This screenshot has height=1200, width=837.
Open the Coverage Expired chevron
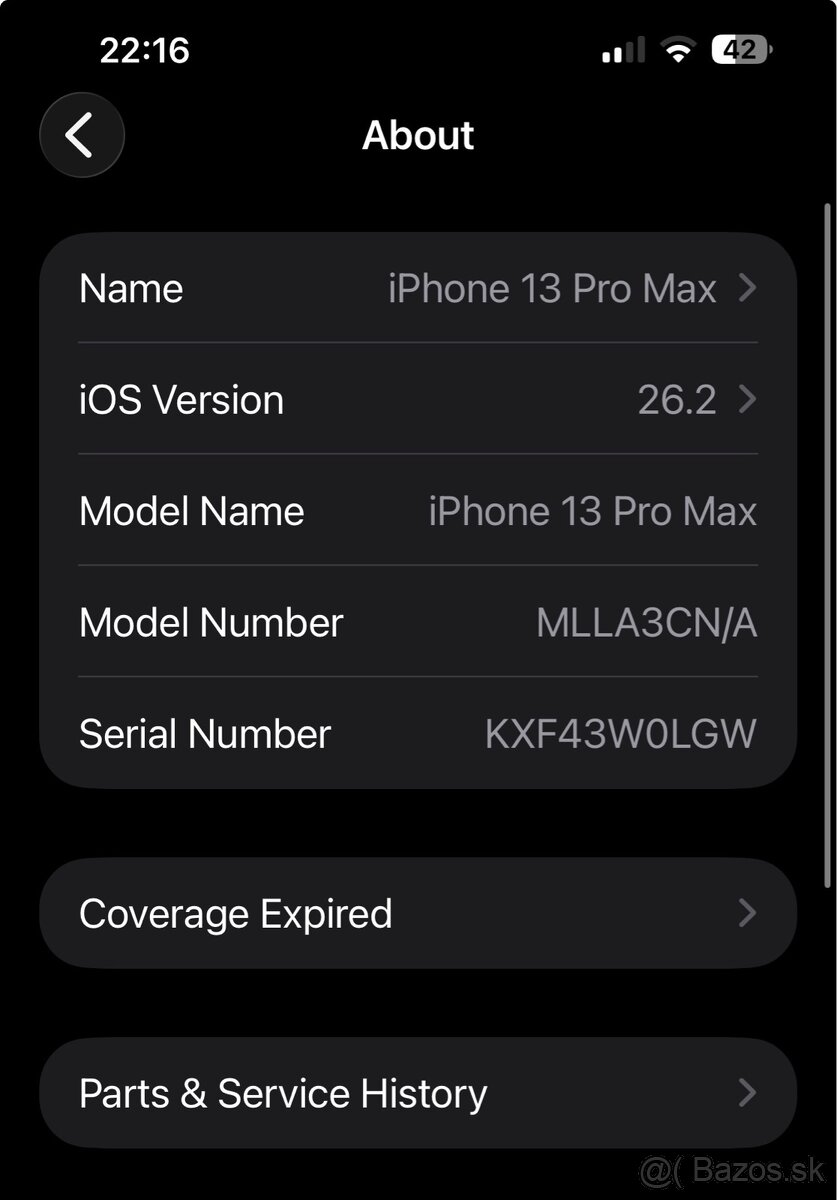pos(746,912)
